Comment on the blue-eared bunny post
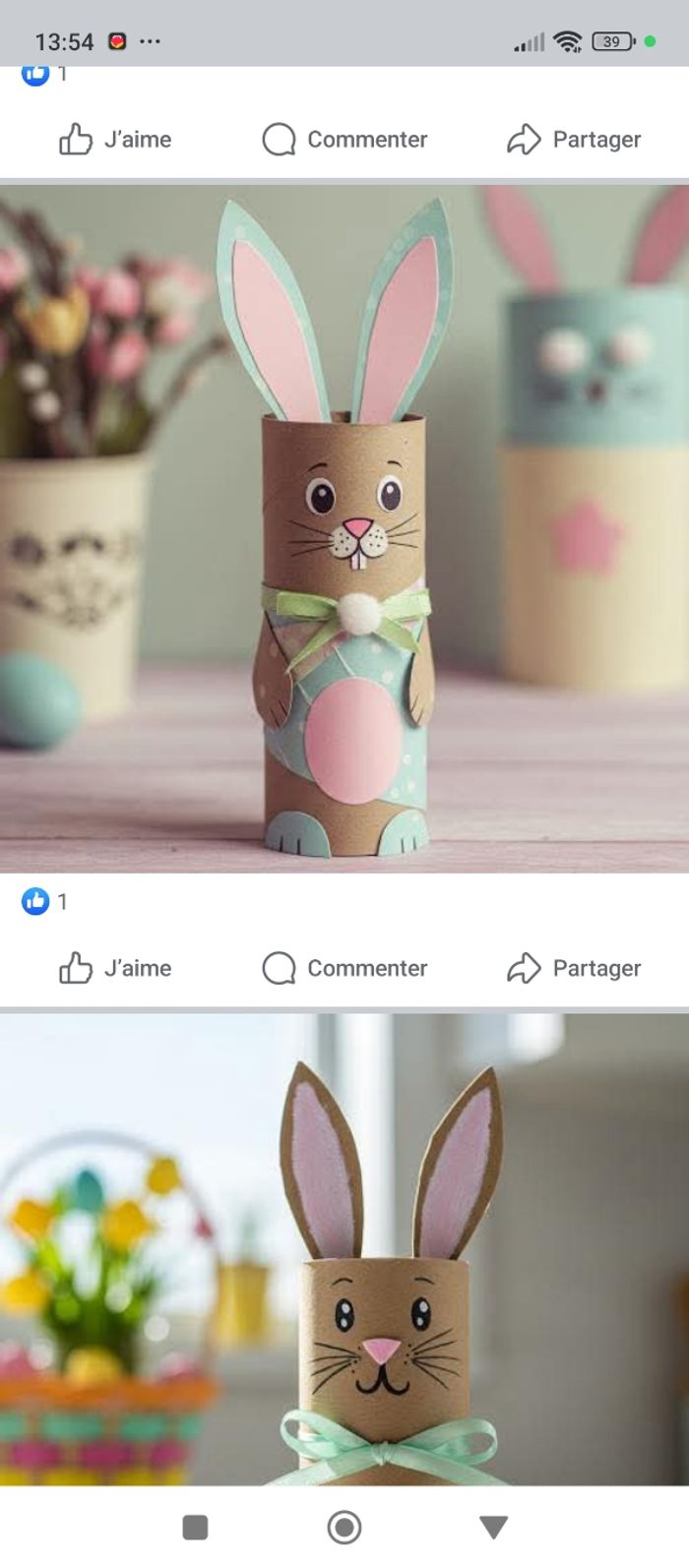Screen dimensions: 689x1568 [x=344, y=969]
